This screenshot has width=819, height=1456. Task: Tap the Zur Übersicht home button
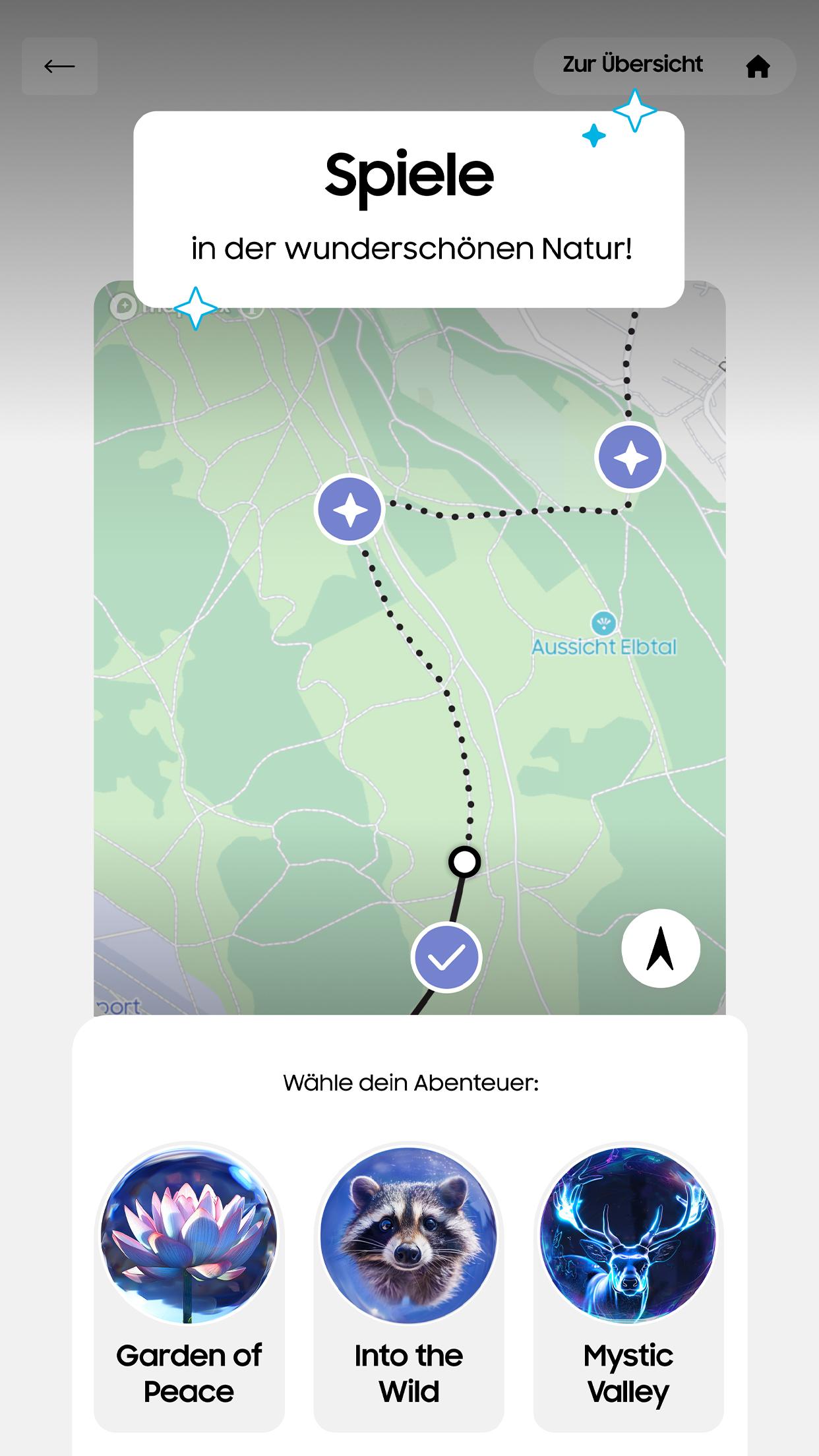tap(665, 66)
